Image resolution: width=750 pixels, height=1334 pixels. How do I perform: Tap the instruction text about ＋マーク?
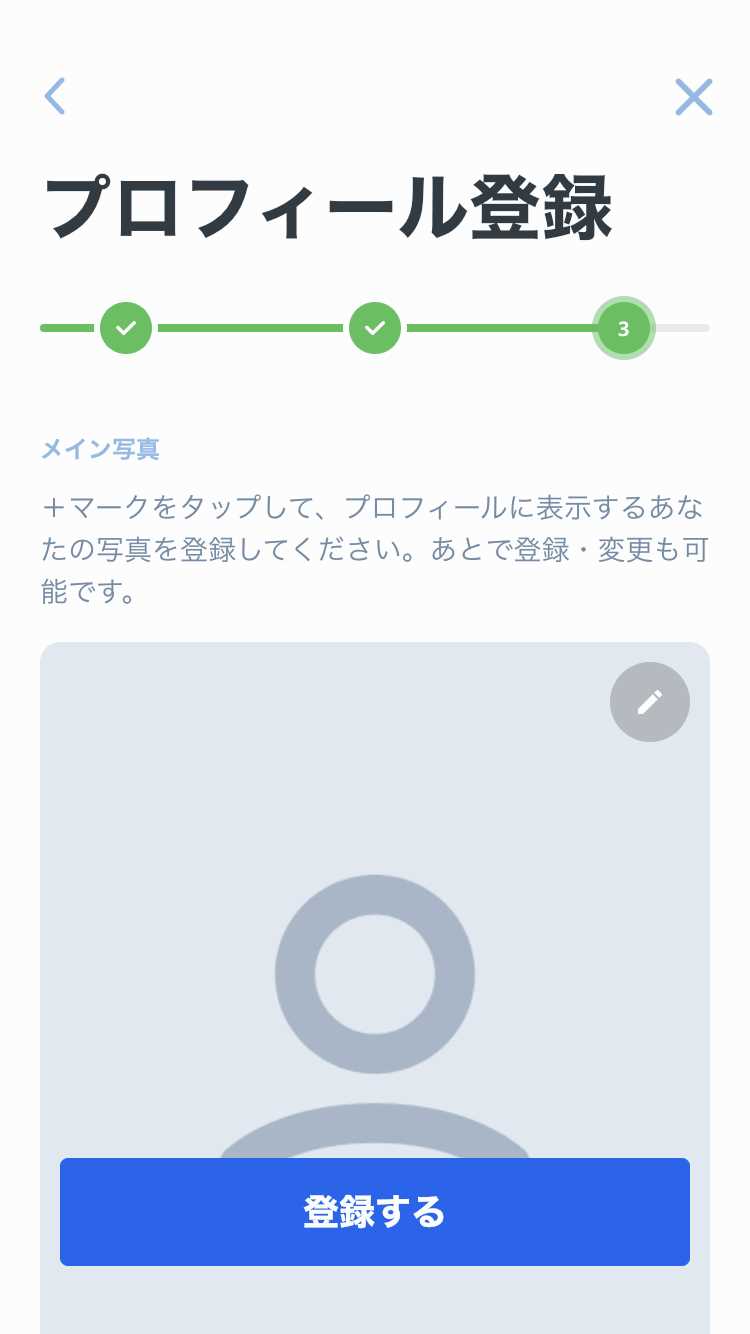[x=374, y=540]
